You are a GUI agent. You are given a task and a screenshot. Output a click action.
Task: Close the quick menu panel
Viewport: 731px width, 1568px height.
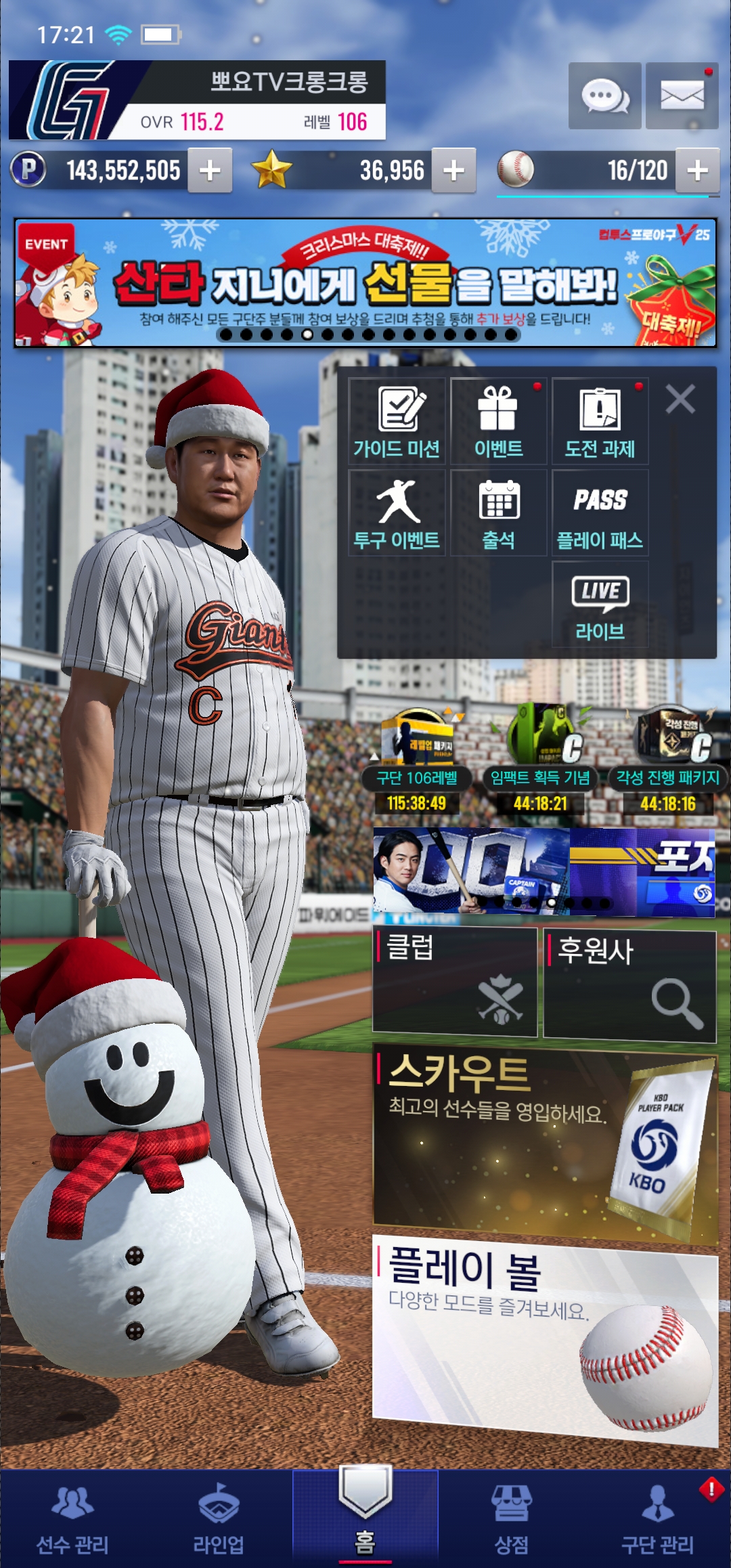click(680, 399)
